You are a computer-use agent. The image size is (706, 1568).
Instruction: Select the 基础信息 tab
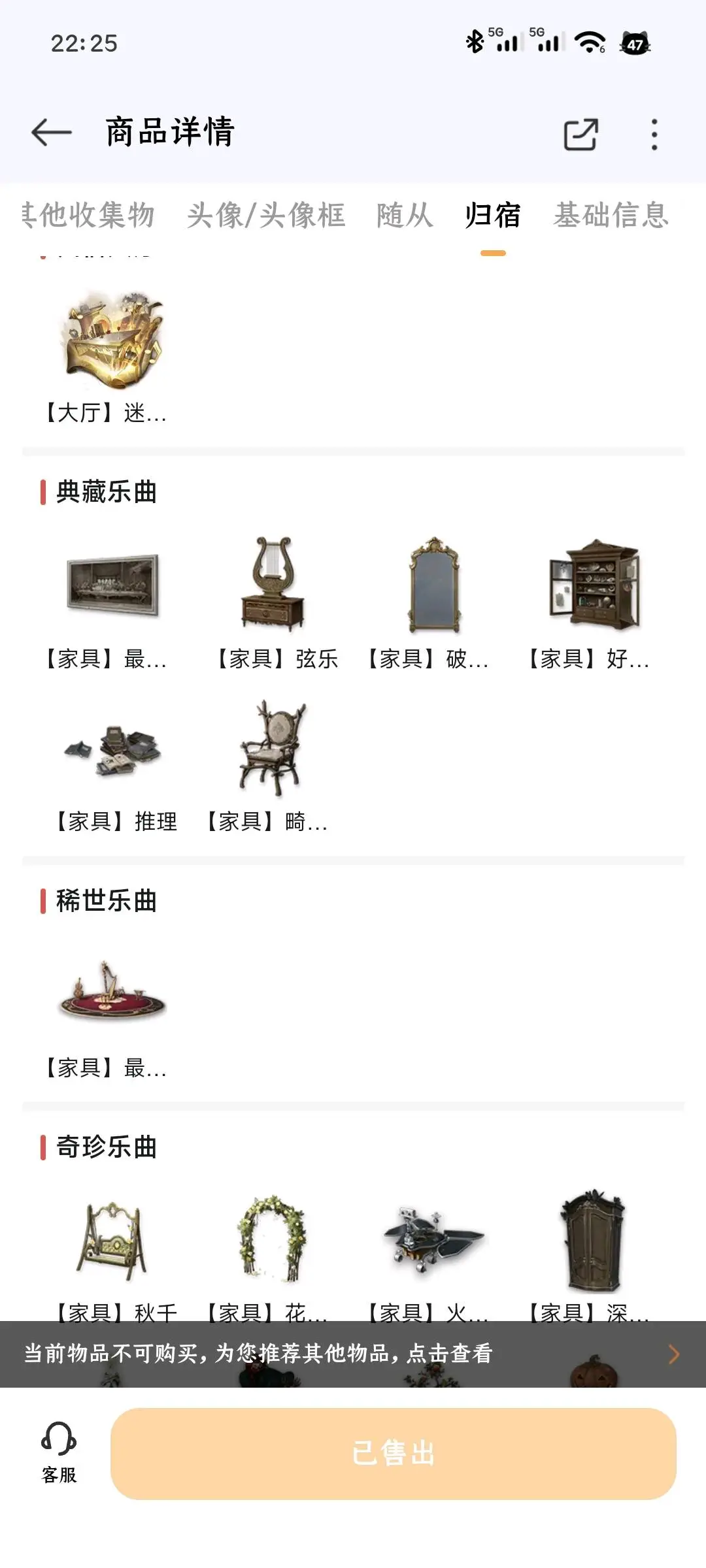coord(611,216)
